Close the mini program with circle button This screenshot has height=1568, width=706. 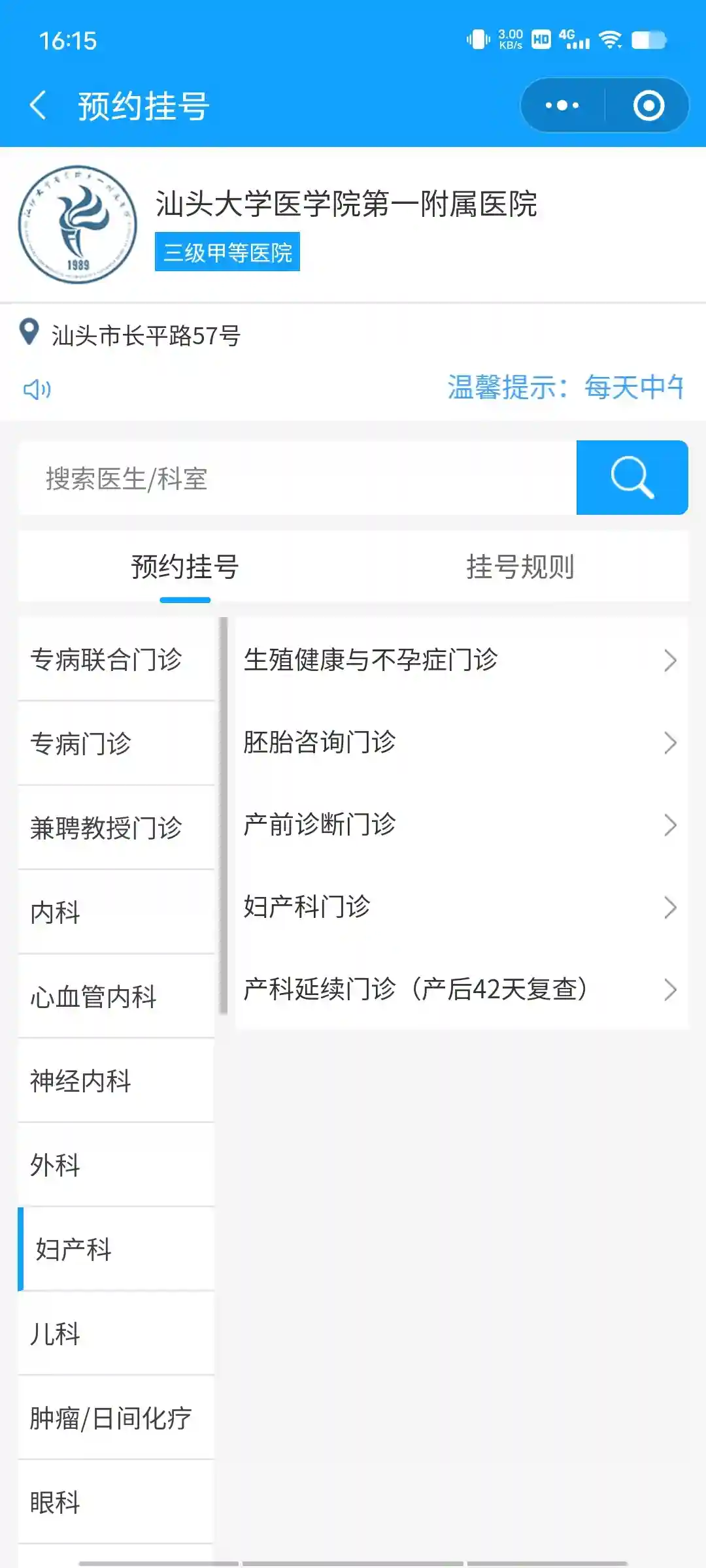point(648,106)
